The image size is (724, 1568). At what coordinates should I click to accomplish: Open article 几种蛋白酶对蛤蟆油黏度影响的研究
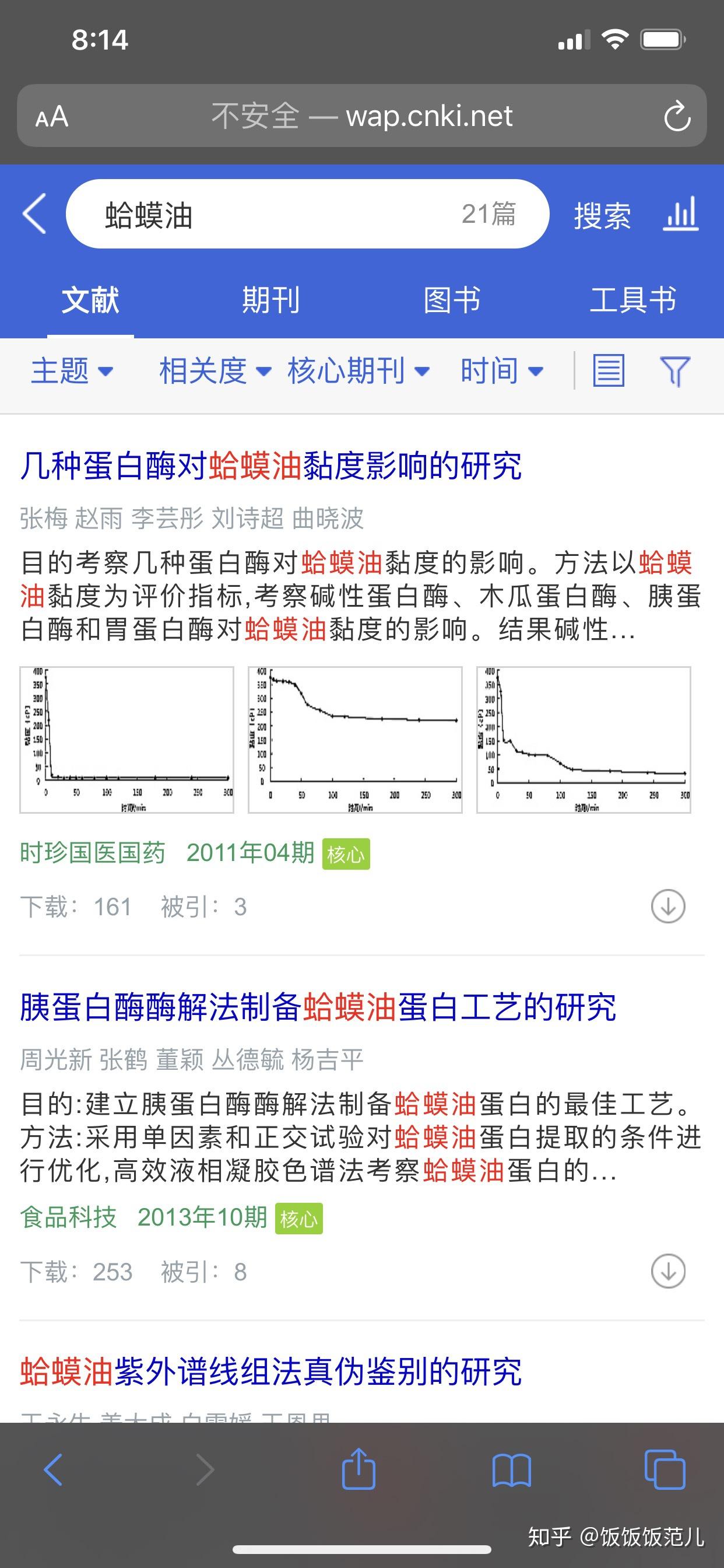(x=270, y=466)
